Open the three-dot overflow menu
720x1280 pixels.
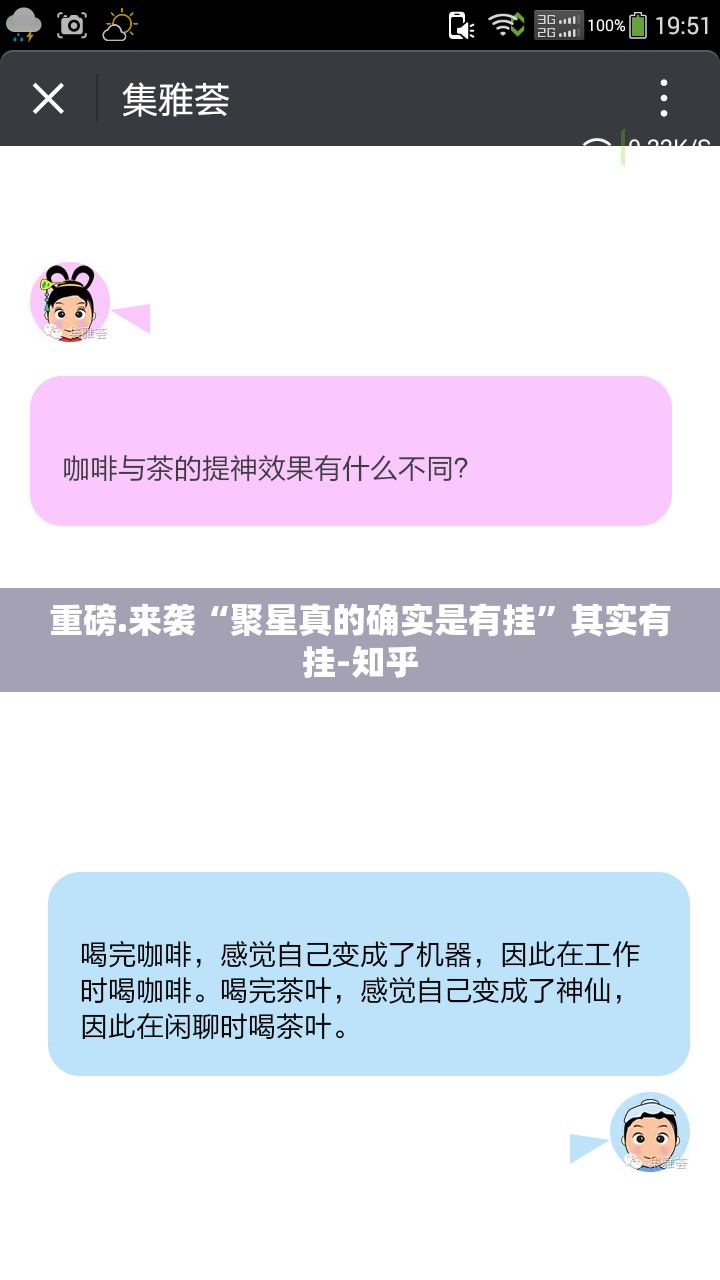tap(663, 100)
